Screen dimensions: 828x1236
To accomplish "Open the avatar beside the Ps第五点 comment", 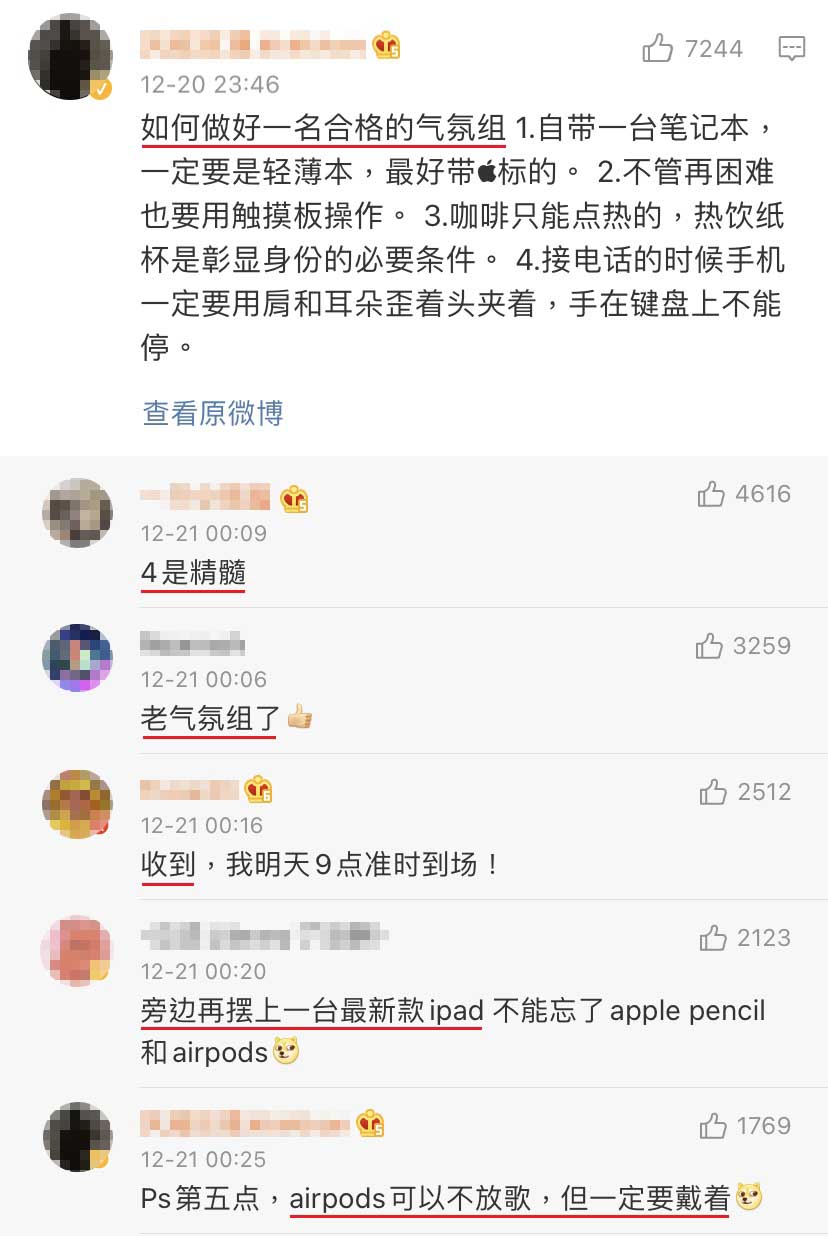I will coord(77,1137).
